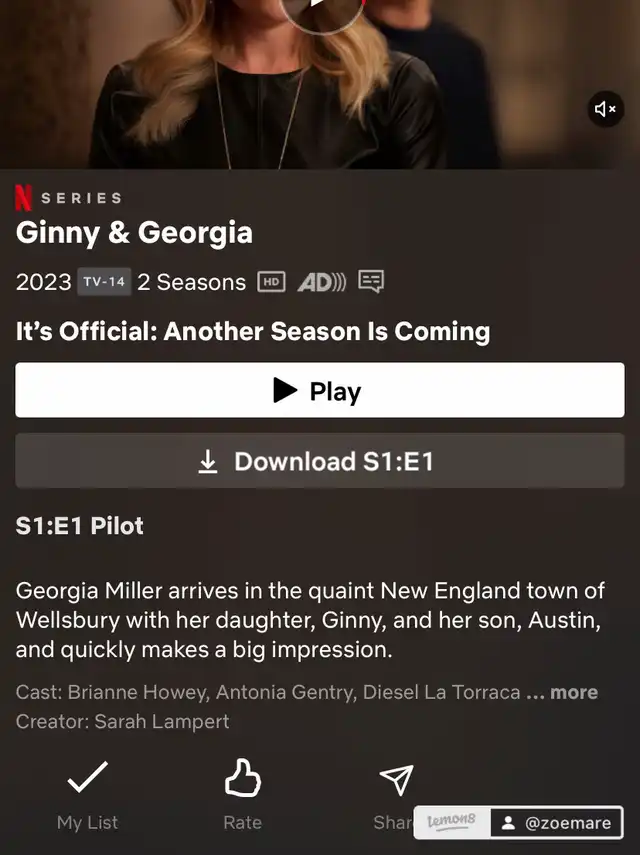Unmute the trailer preview sound
This screenshot has width=640, height=855.
click(x=605, y=109)
